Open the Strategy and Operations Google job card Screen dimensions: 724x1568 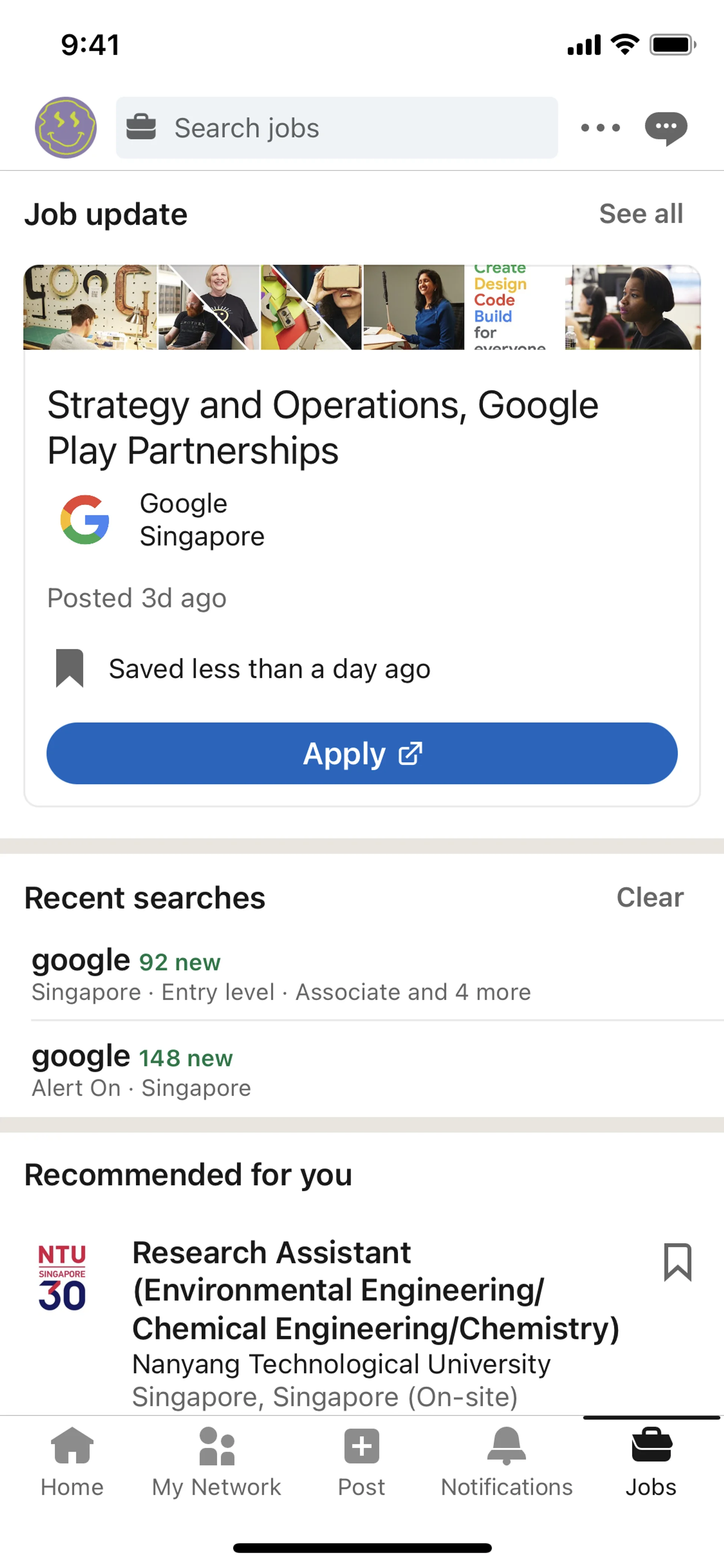click(x=322, y=427)
